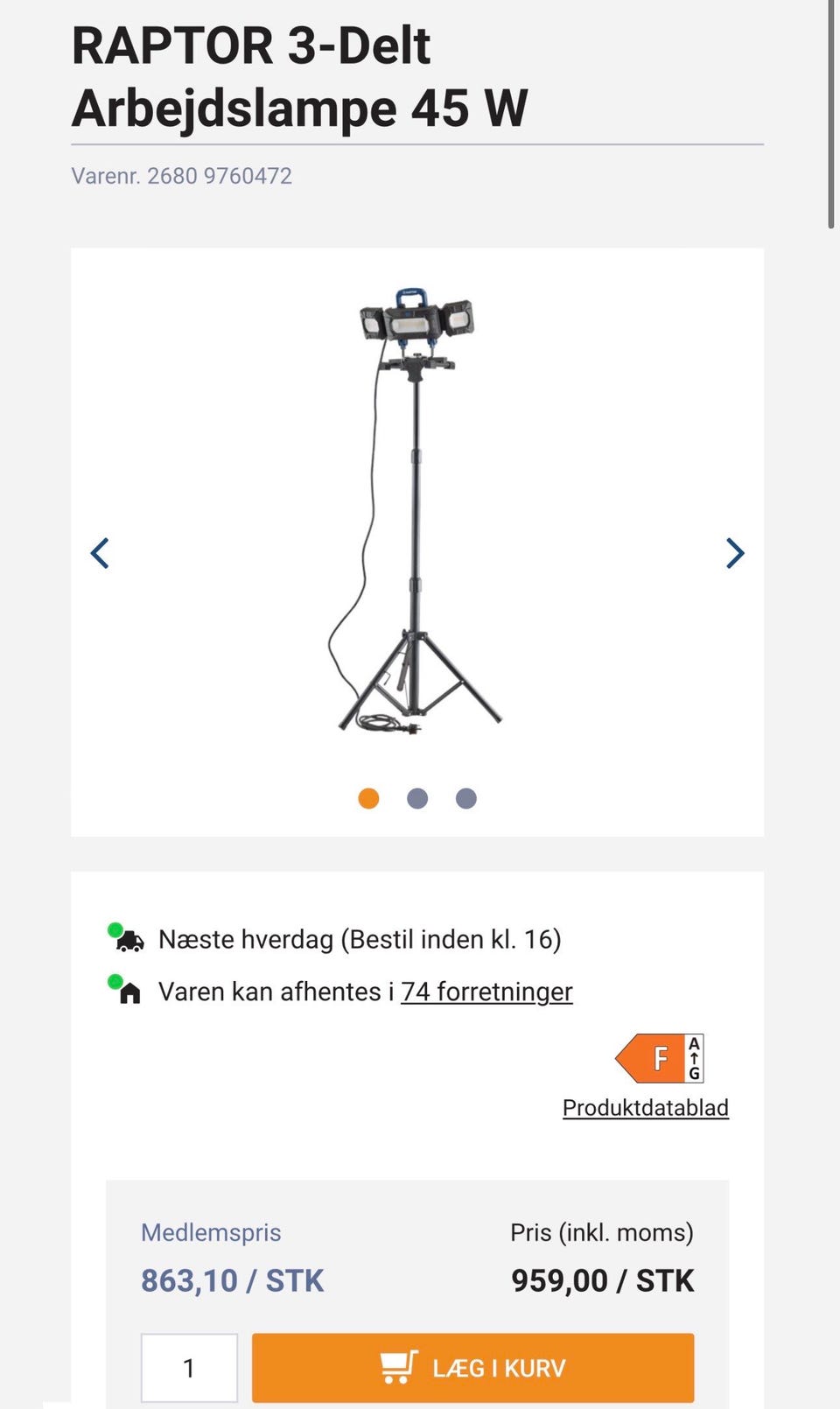Jump to the second image dot
Screen dimensions: 840x1409
tap(417, 798)
